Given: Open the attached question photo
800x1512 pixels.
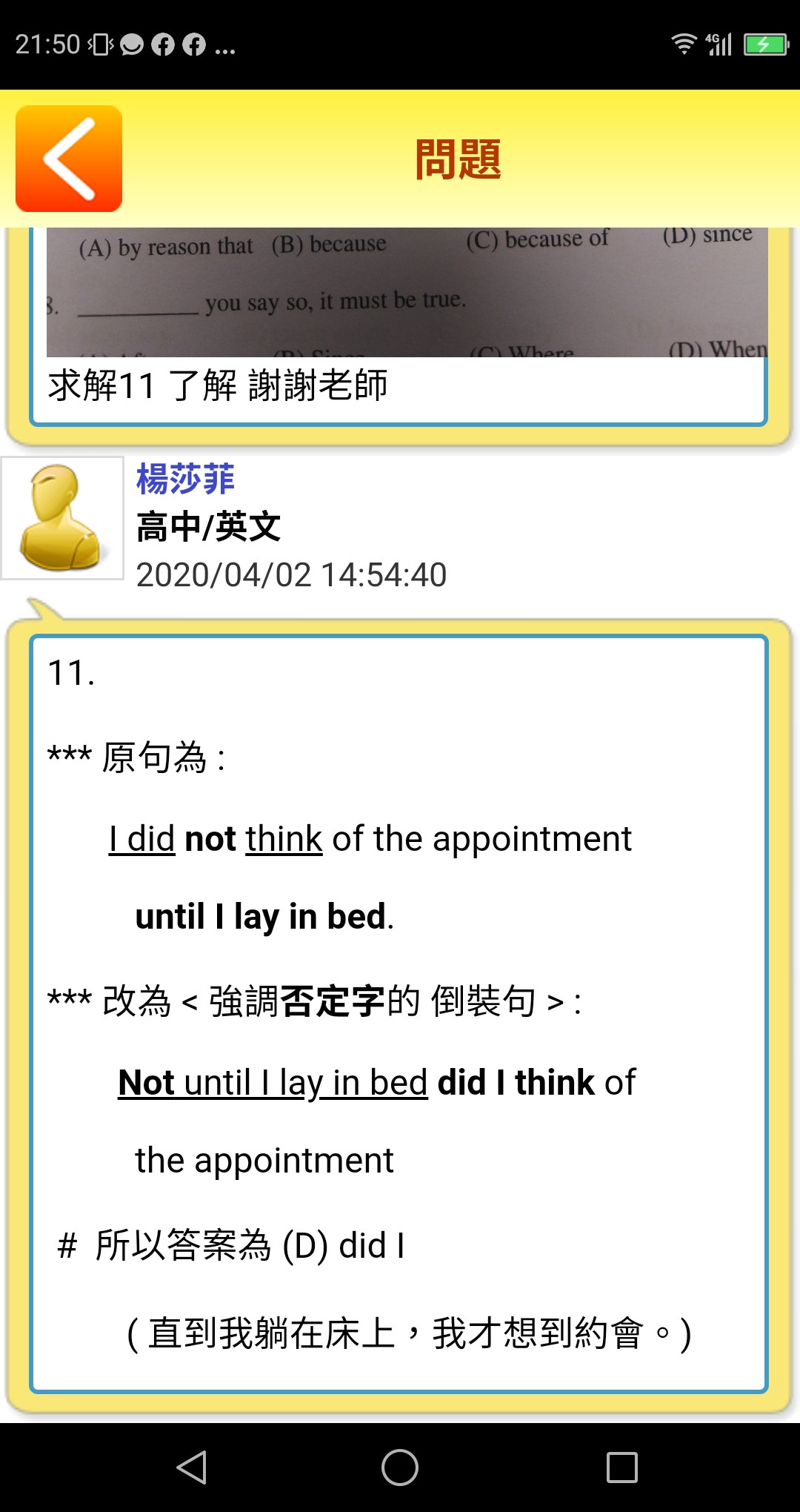Looking at the screenshot, I should tap(407, 292).
